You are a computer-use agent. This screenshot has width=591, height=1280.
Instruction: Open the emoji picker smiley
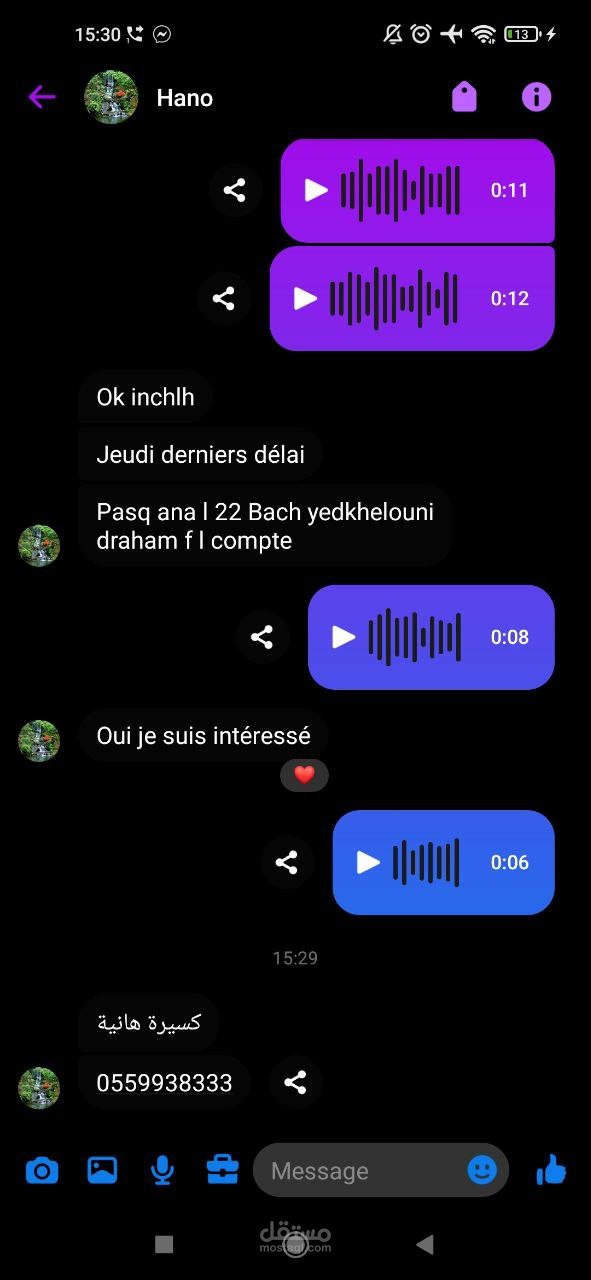click(482, 1170)
